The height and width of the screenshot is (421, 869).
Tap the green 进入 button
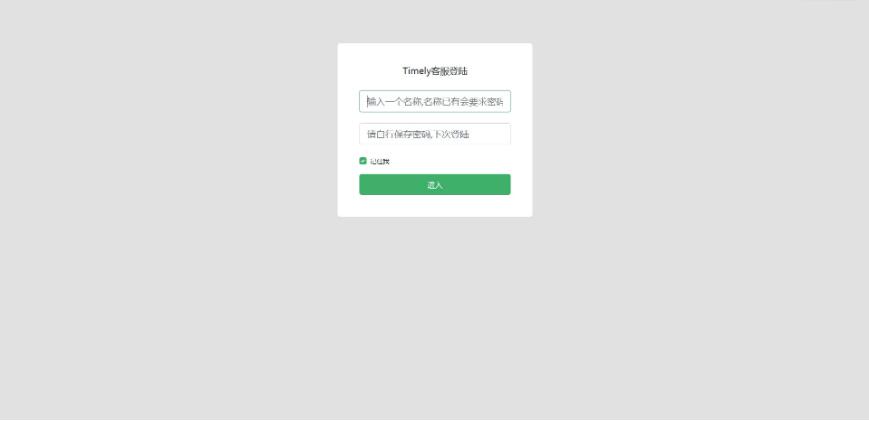[x=434, y=185]
